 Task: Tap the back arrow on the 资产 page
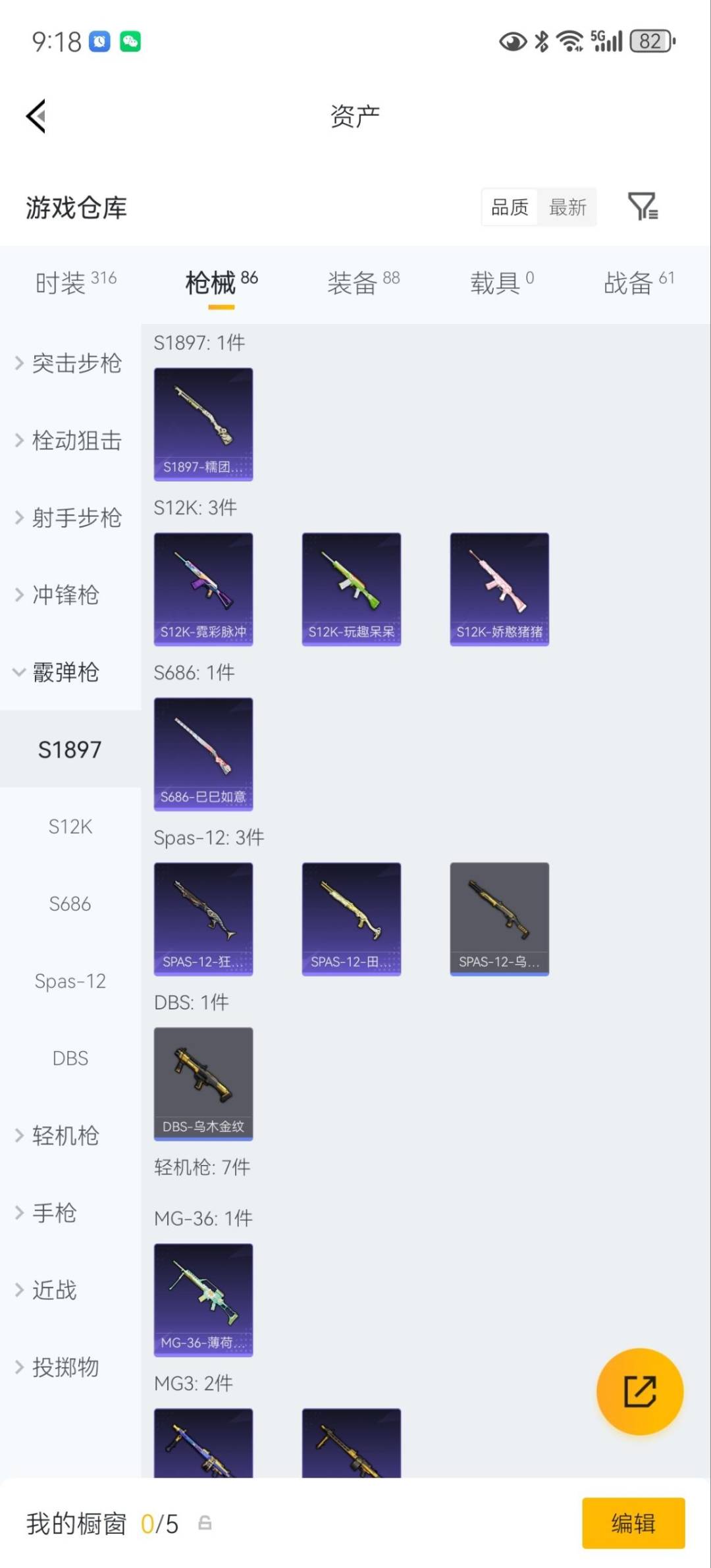pyautogui.click(x=36, y=115)
